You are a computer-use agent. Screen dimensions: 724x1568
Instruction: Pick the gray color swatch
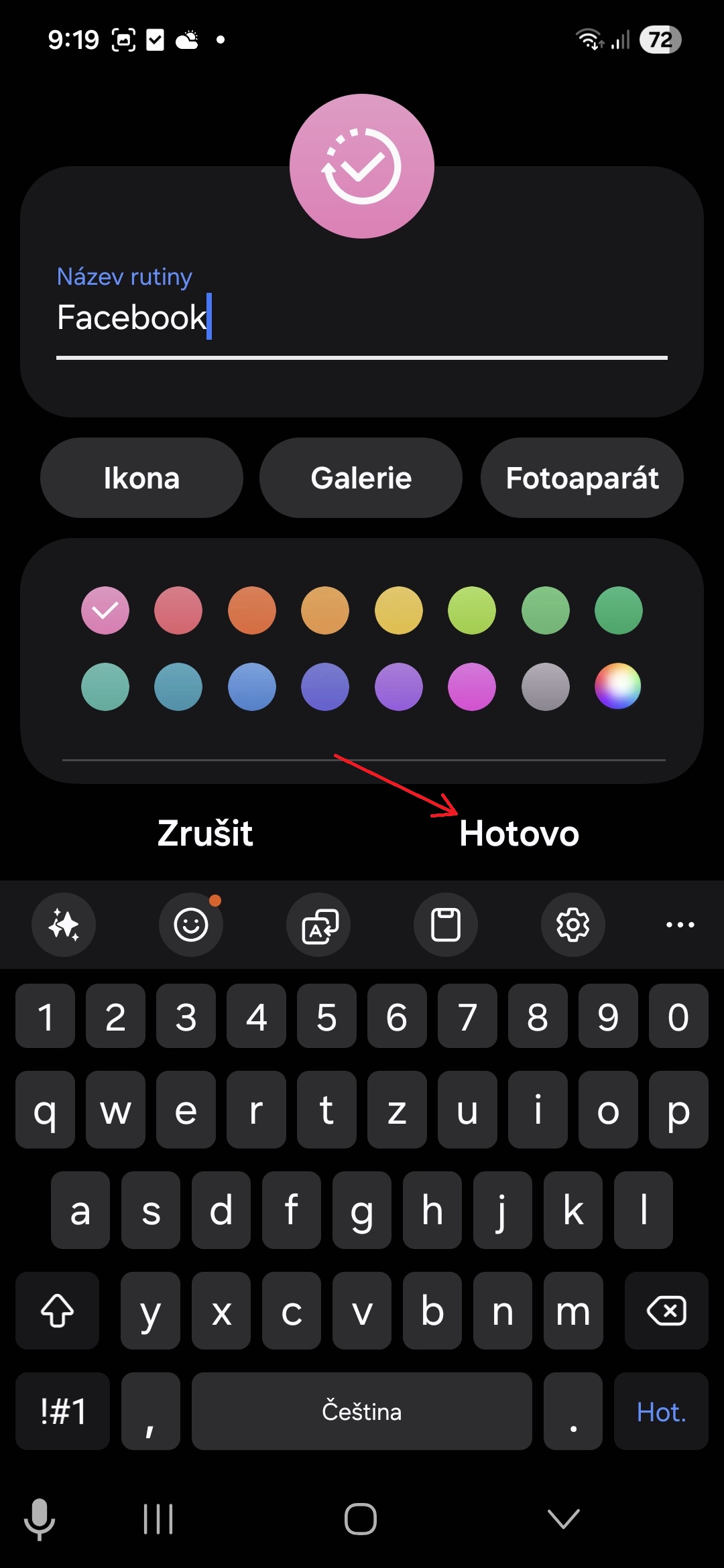tap(546, 687)
